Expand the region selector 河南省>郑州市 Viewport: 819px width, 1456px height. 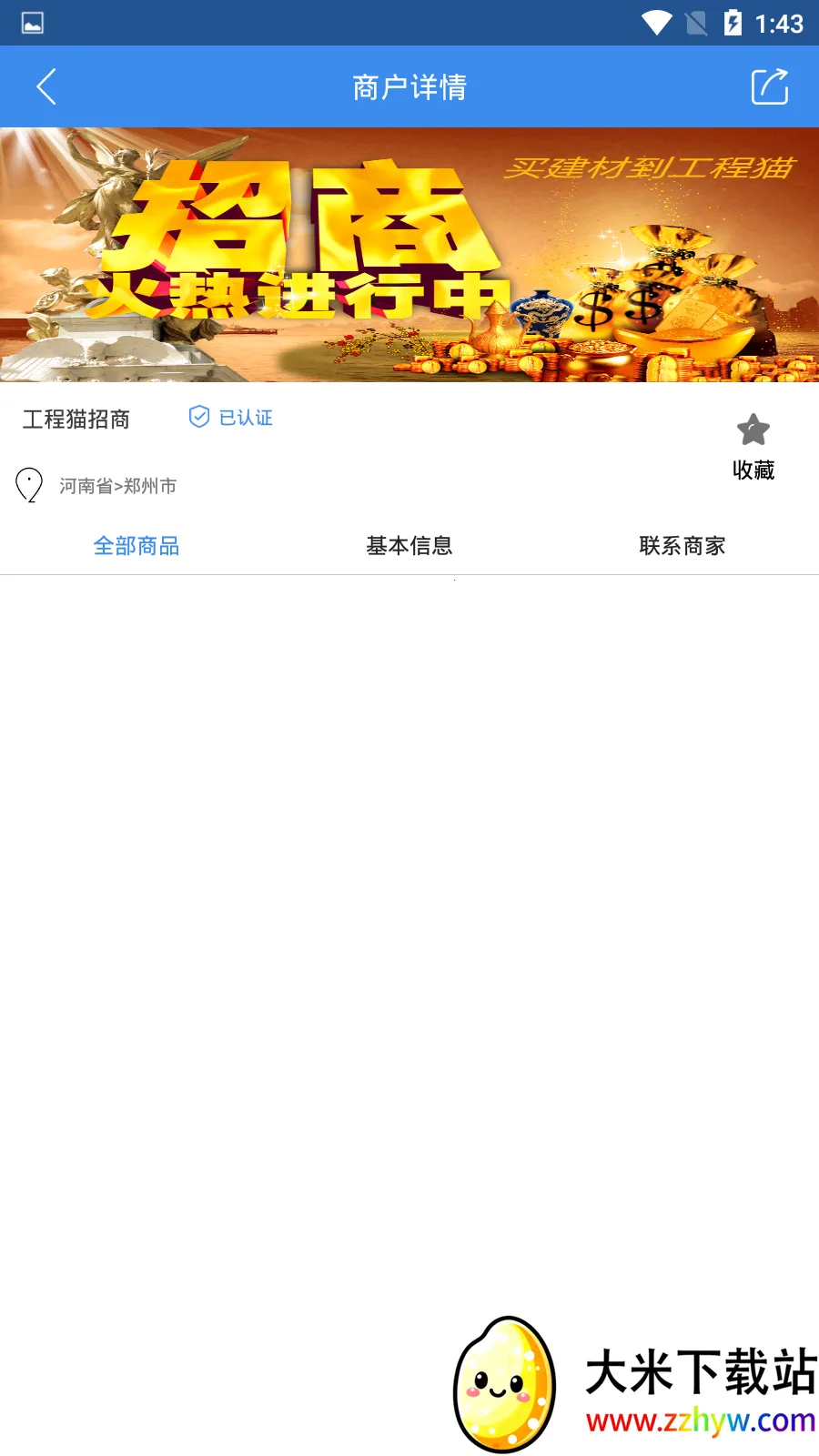(118, 486)
